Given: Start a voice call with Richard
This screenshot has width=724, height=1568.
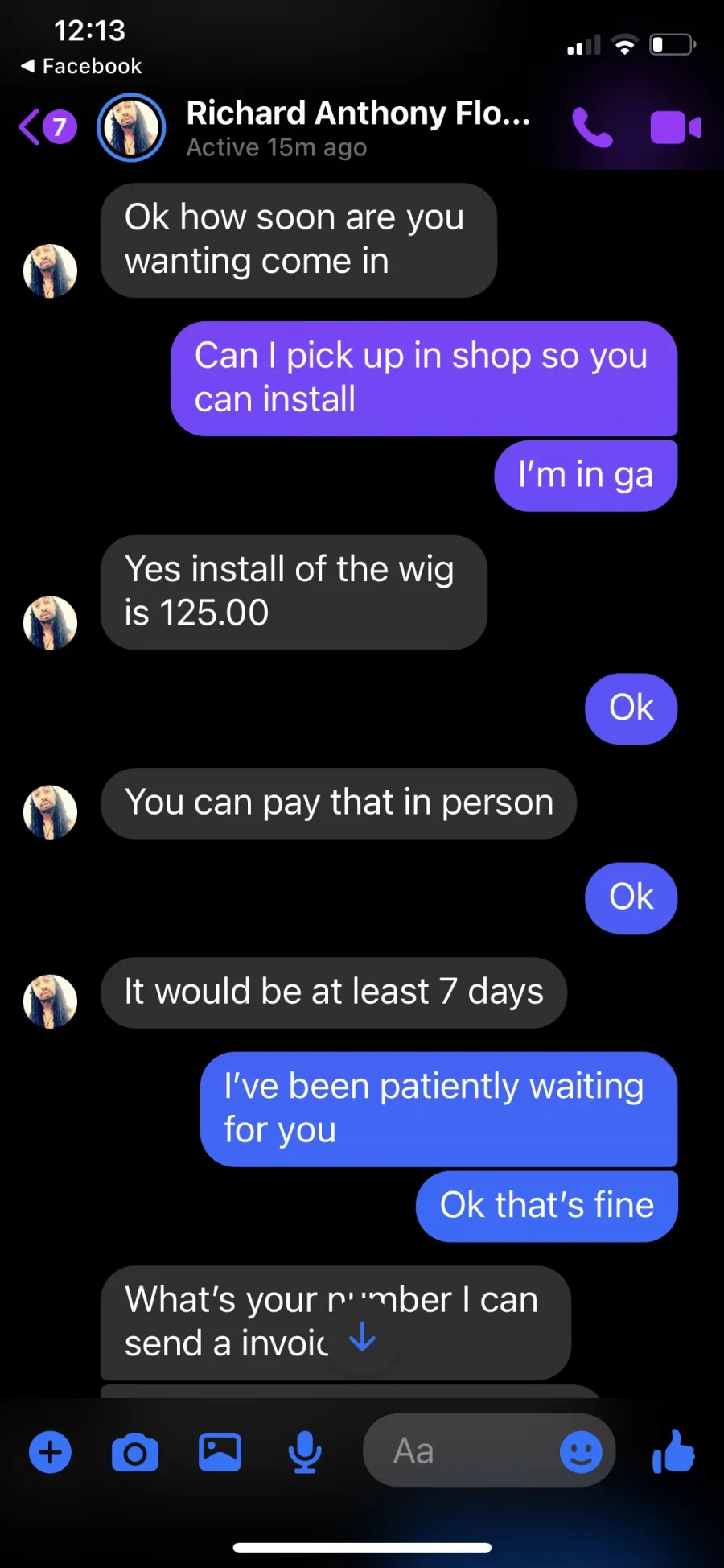Looking at the screenshot, I should click(592, 128).
